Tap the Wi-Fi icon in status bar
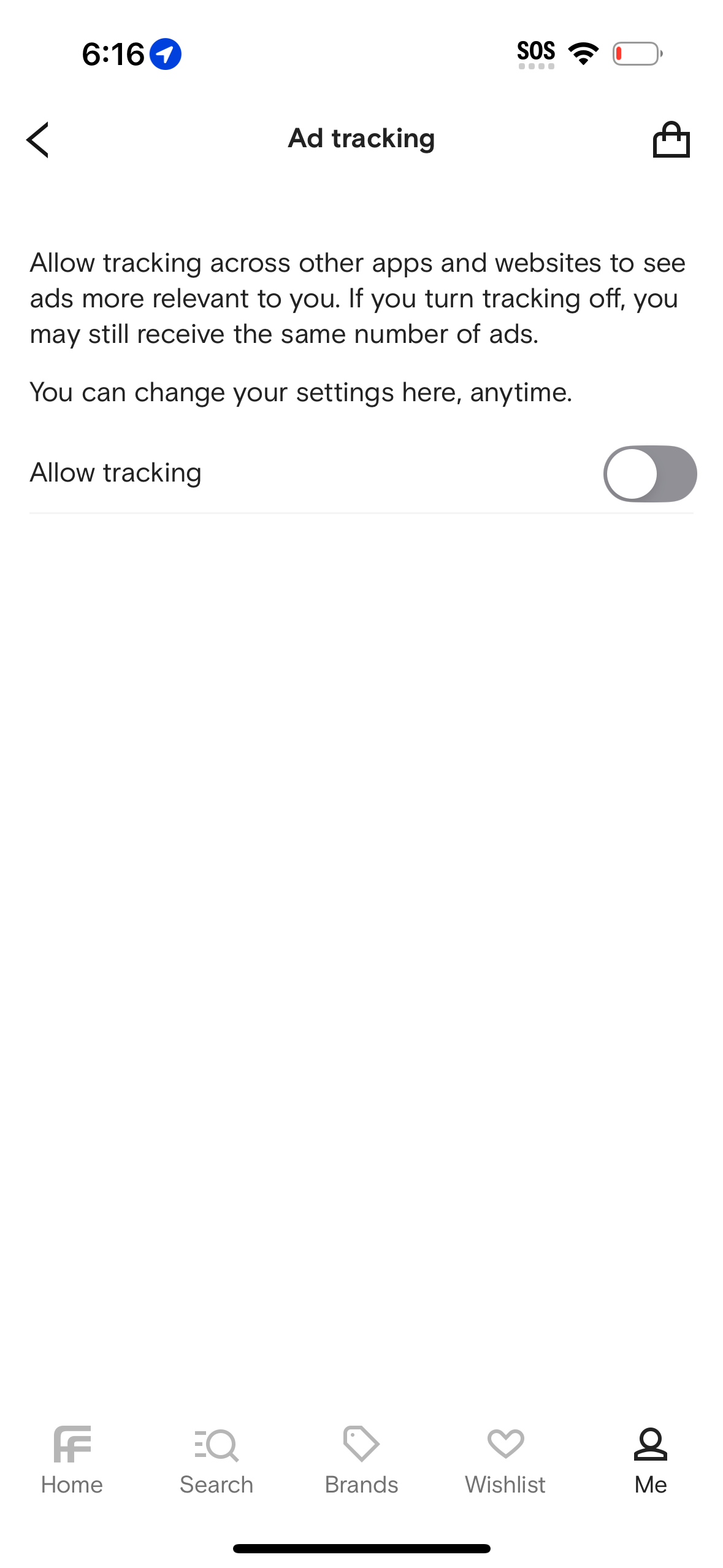Viewport: 723px width, 1568px height. (x=583, y=52)
